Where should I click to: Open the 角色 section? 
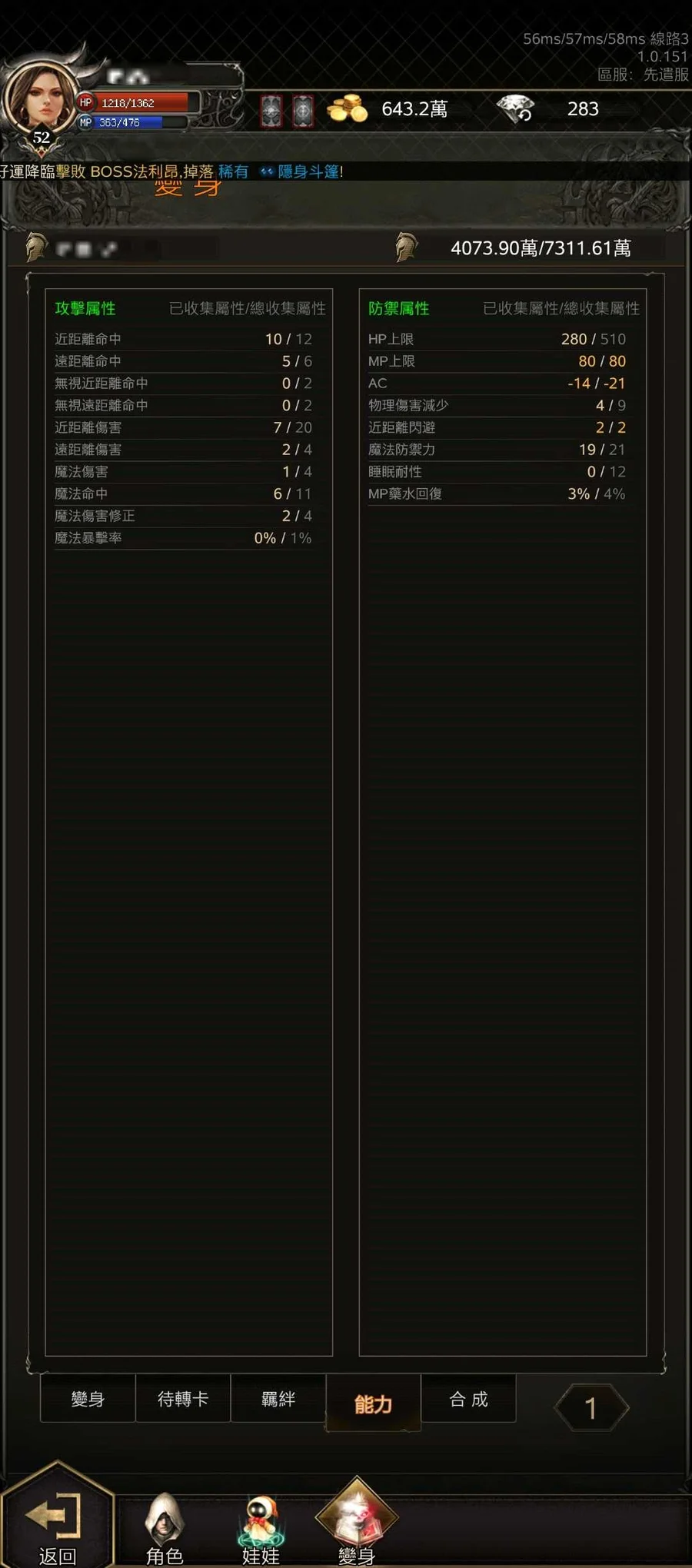[x=165, y=1529]
